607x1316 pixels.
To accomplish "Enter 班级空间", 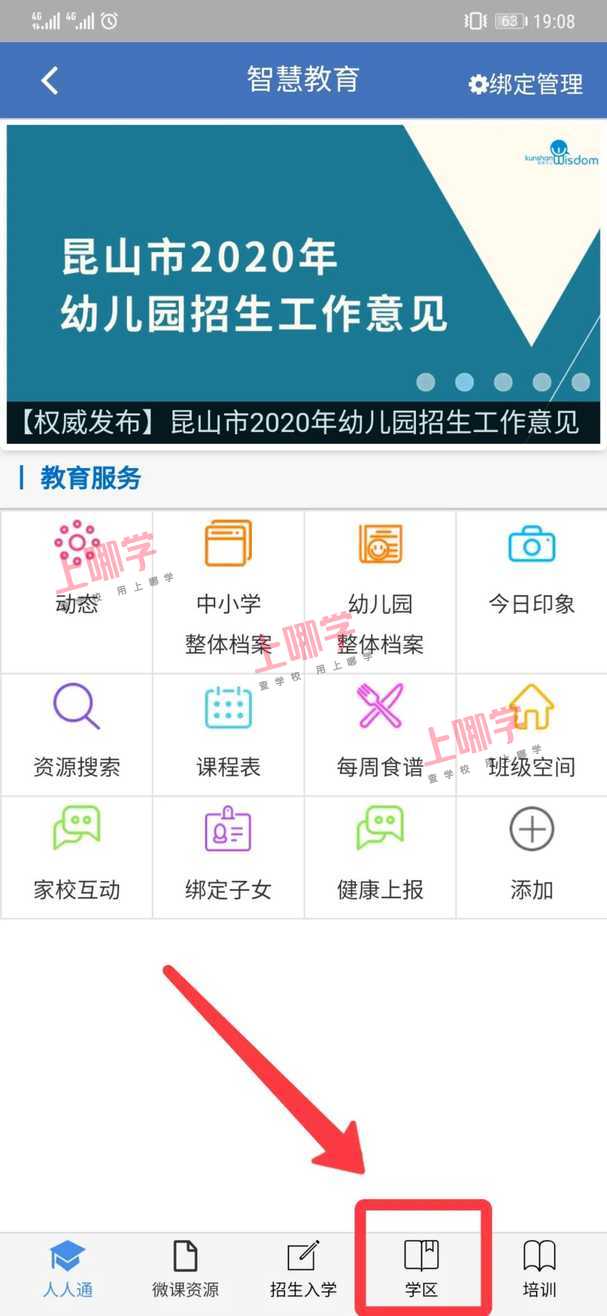I will click(531, 734).
